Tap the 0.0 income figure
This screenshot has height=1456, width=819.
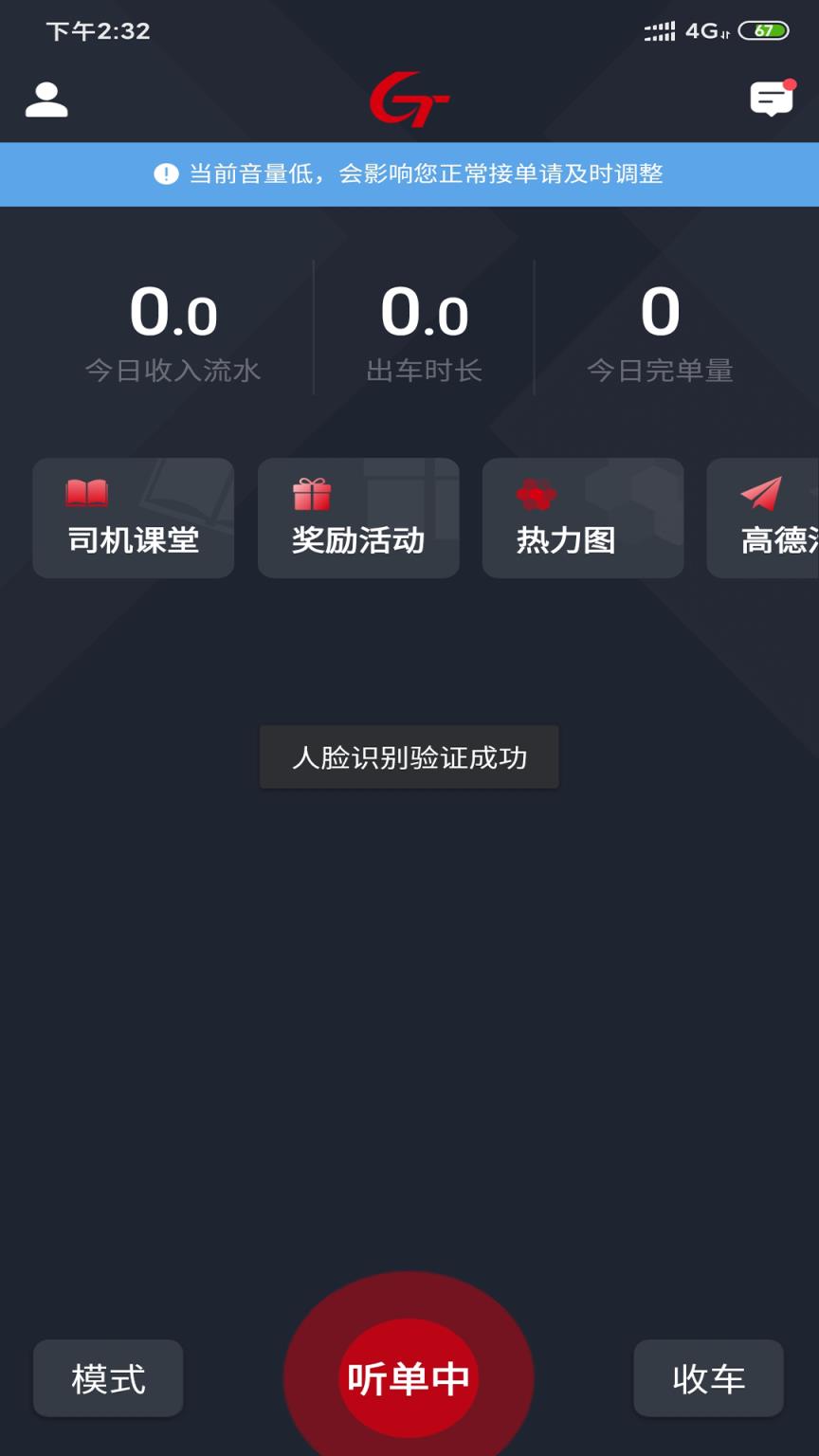[172, 311]
